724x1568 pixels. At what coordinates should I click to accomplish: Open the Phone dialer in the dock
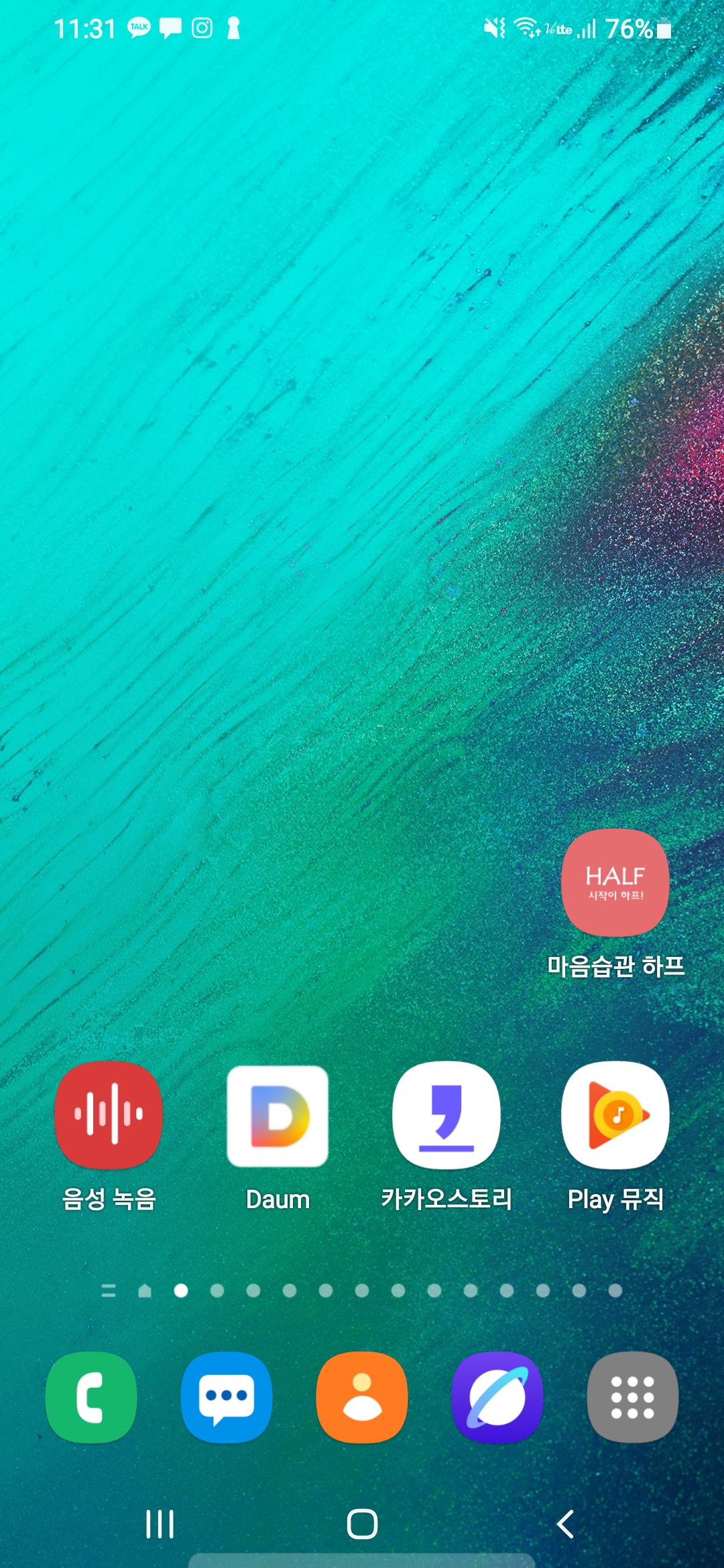click(91, 1397)
